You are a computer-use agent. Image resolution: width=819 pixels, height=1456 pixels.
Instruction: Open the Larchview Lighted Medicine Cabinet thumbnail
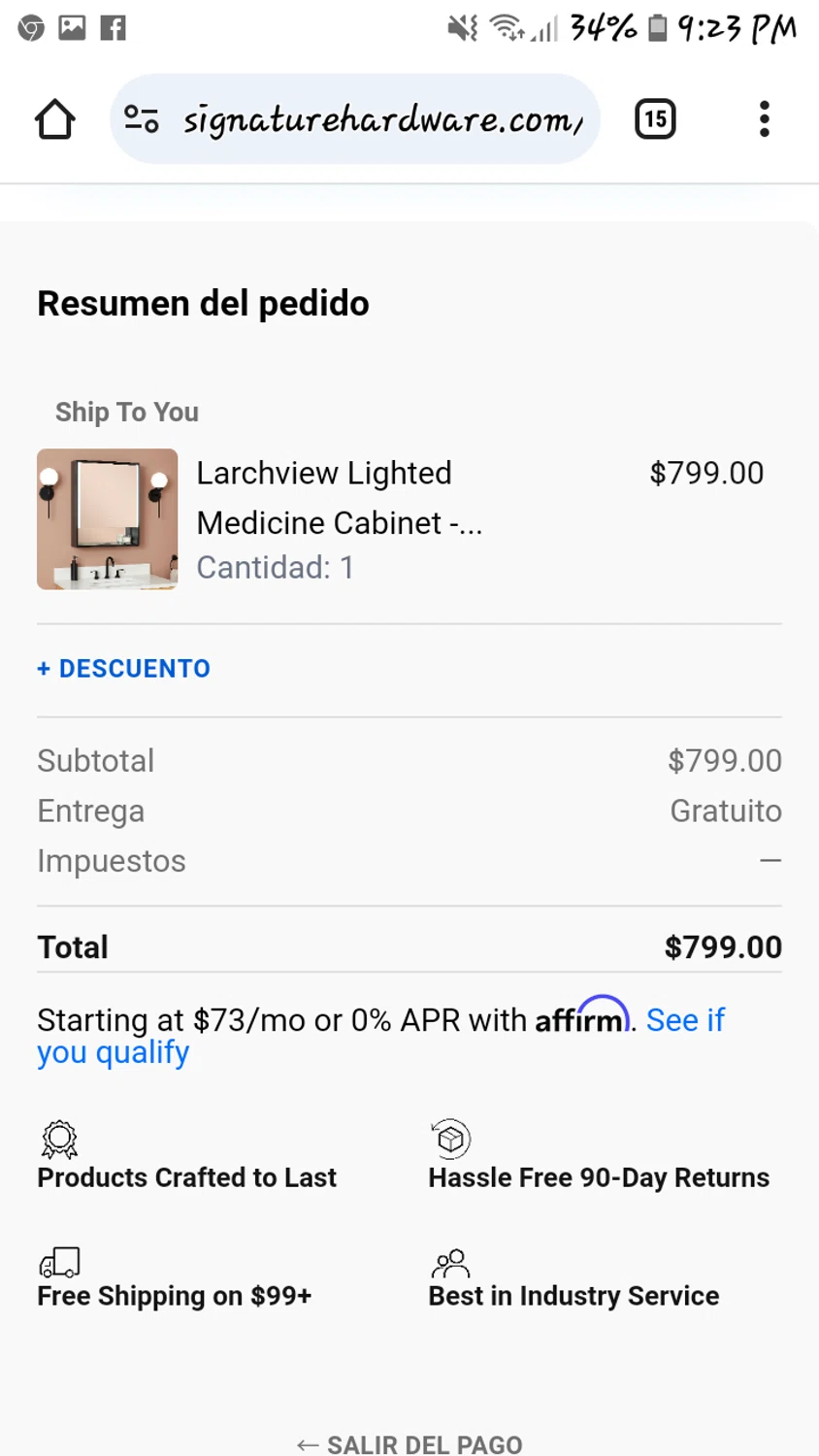coord(108,519)
